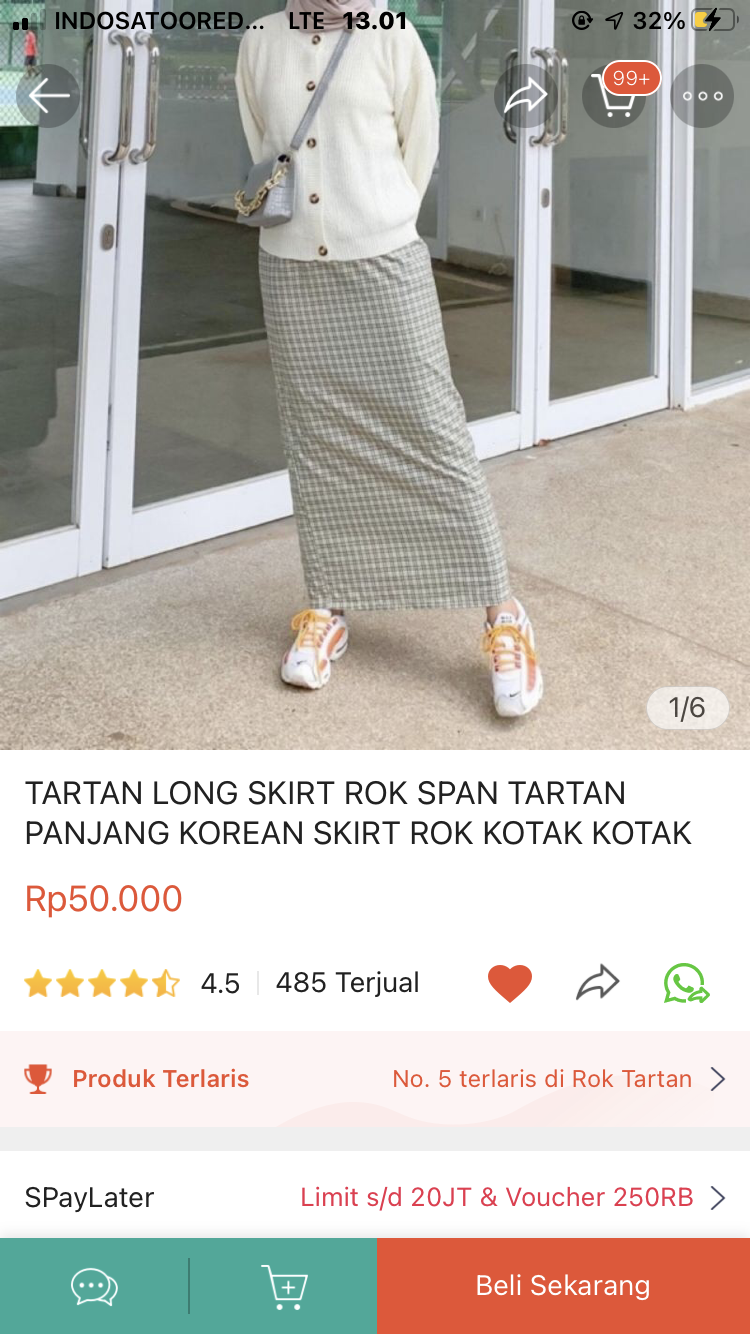Screen dimensions: 750x1334
Task: Chat with the seller on WhatsApp
Action: coord(684,982)
